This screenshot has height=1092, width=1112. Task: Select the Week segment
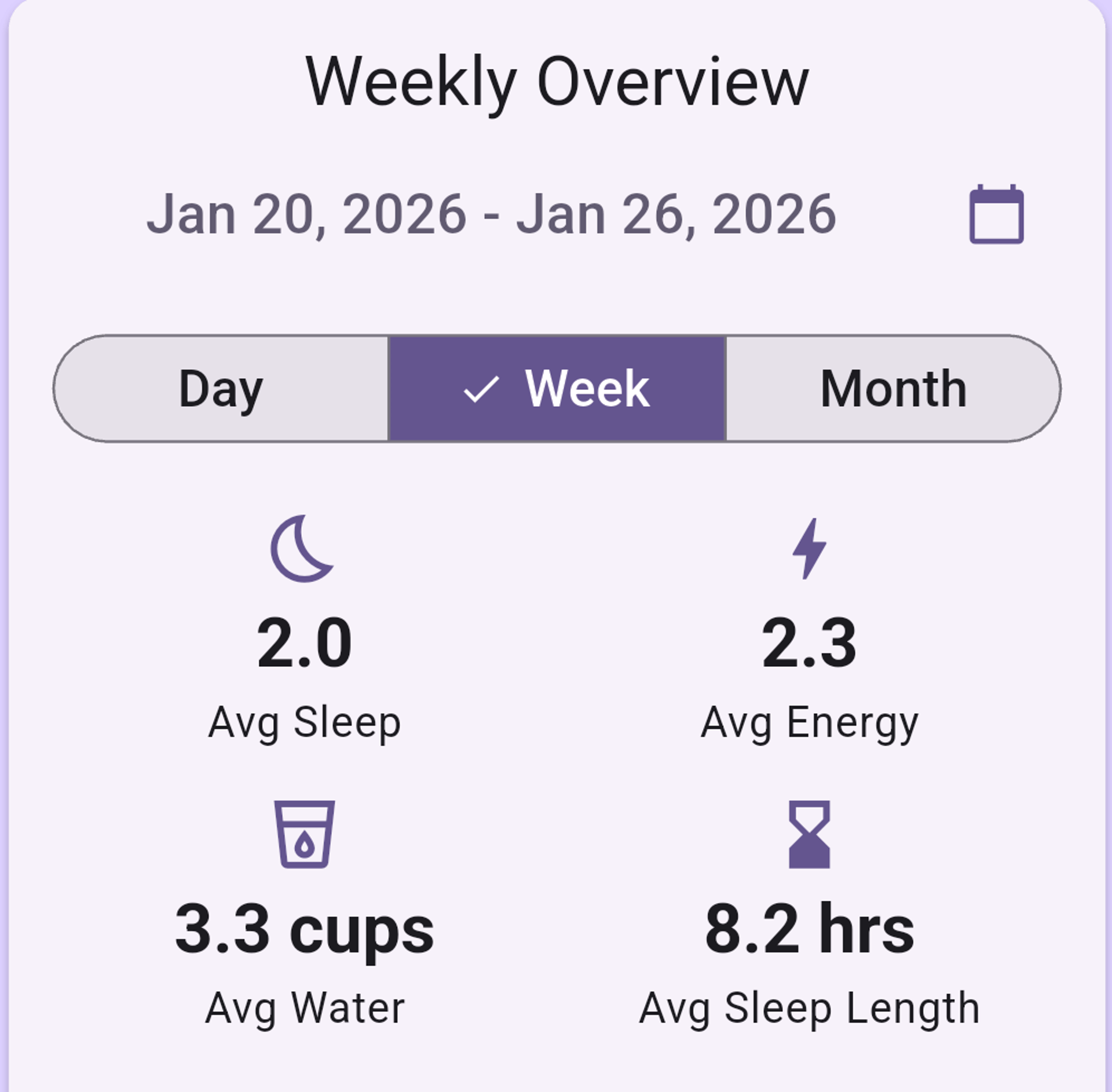coord(557,389)
